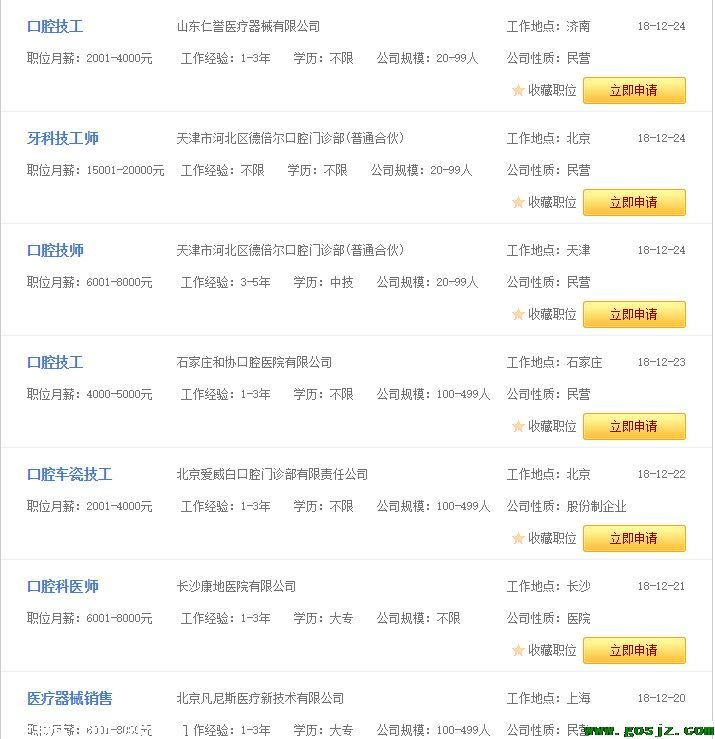Open the 医疗器械销售 job listing
The image size is (715, 739).
69,698
